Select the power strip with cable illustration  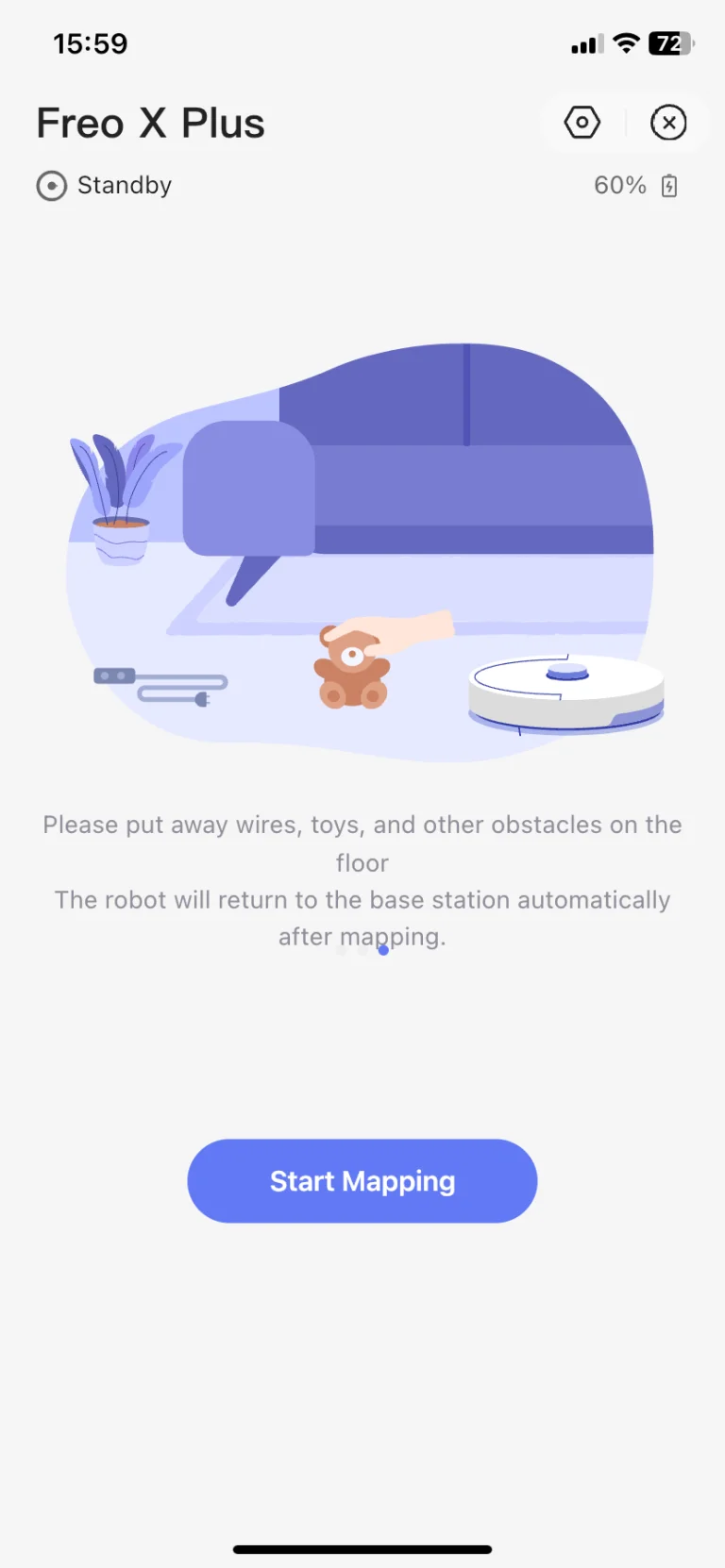(160, 684)
